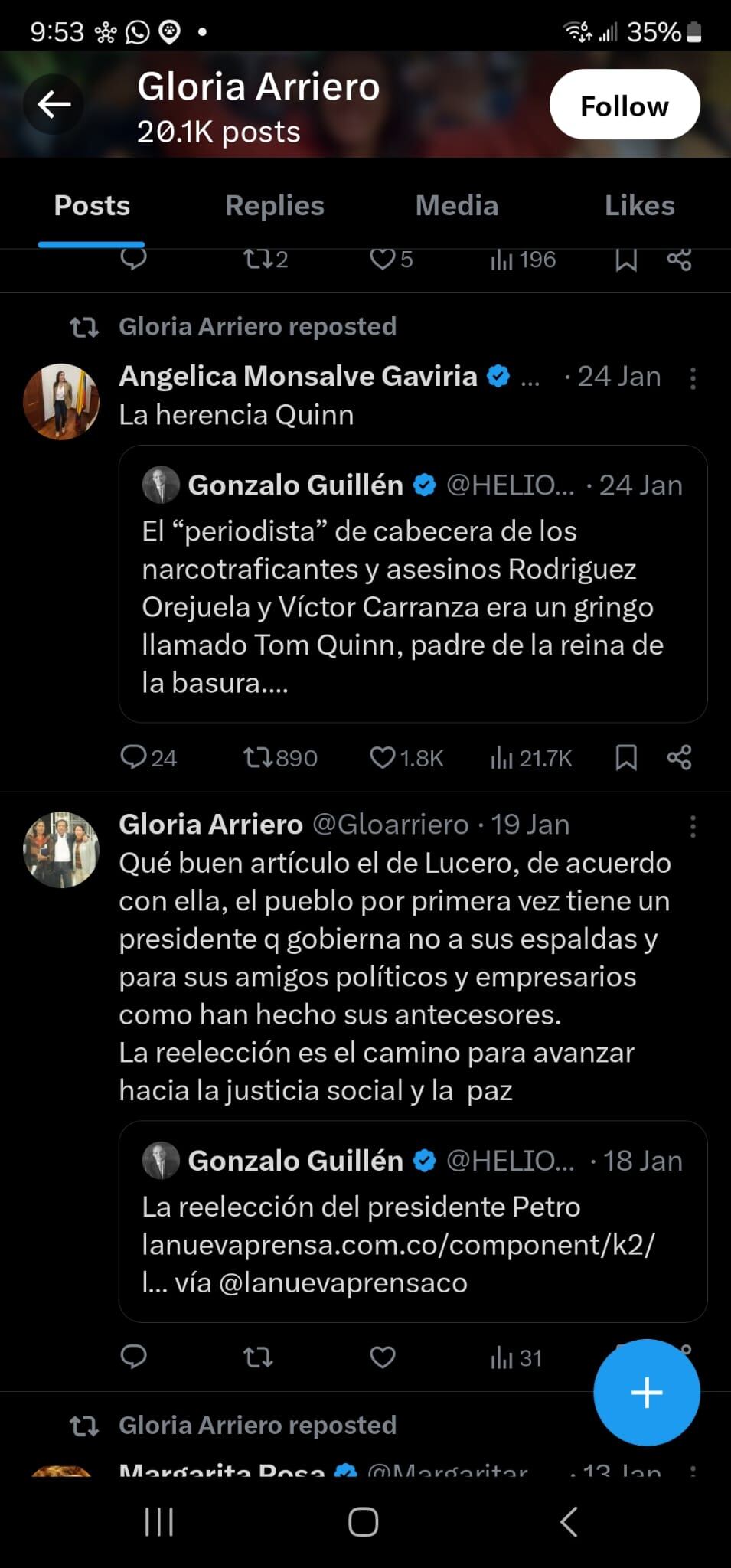Switch to the Media tab

[x=456, y=205]
